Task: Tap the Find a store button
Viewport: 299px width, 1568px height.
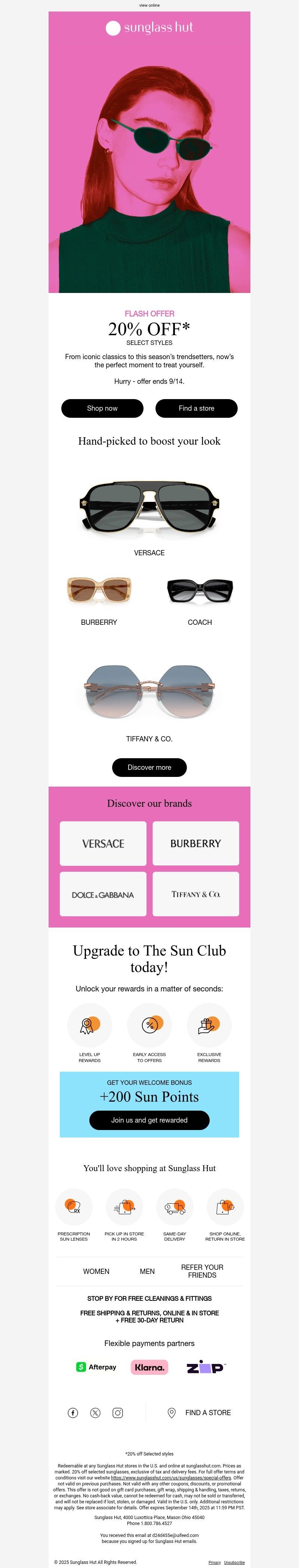Action: (196, 408)
